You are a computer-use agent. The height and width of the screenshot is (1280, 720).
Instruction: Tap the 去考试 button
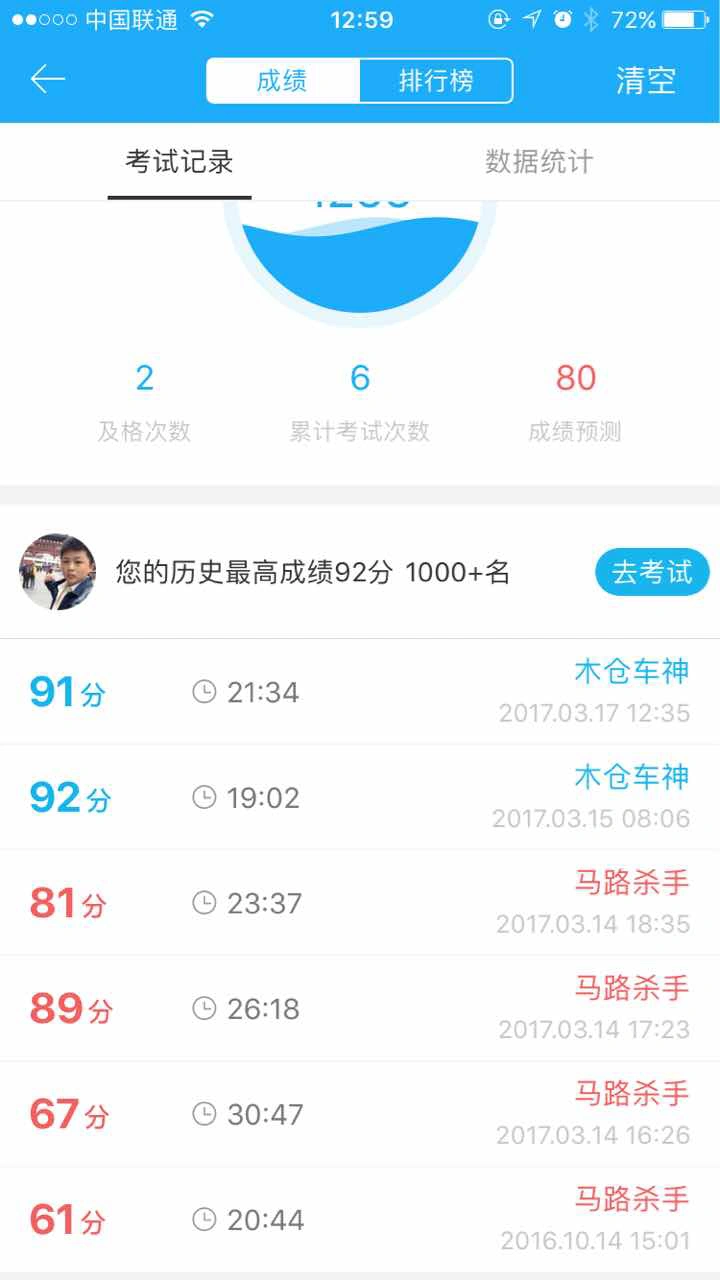[652, 572]
